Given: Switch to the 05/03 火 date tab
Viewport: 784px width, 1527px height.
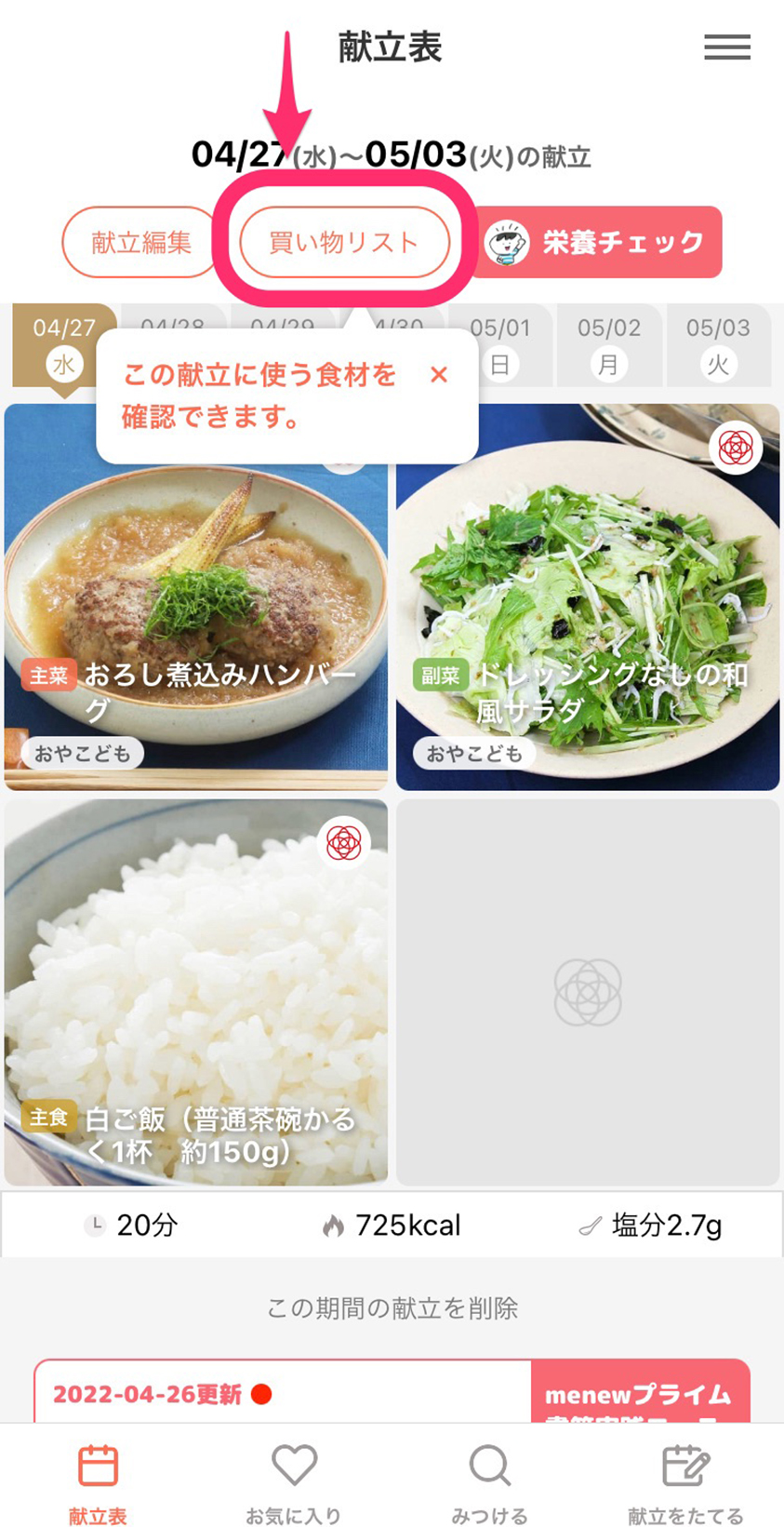Looking at the screenshot, I should point(718,345).
